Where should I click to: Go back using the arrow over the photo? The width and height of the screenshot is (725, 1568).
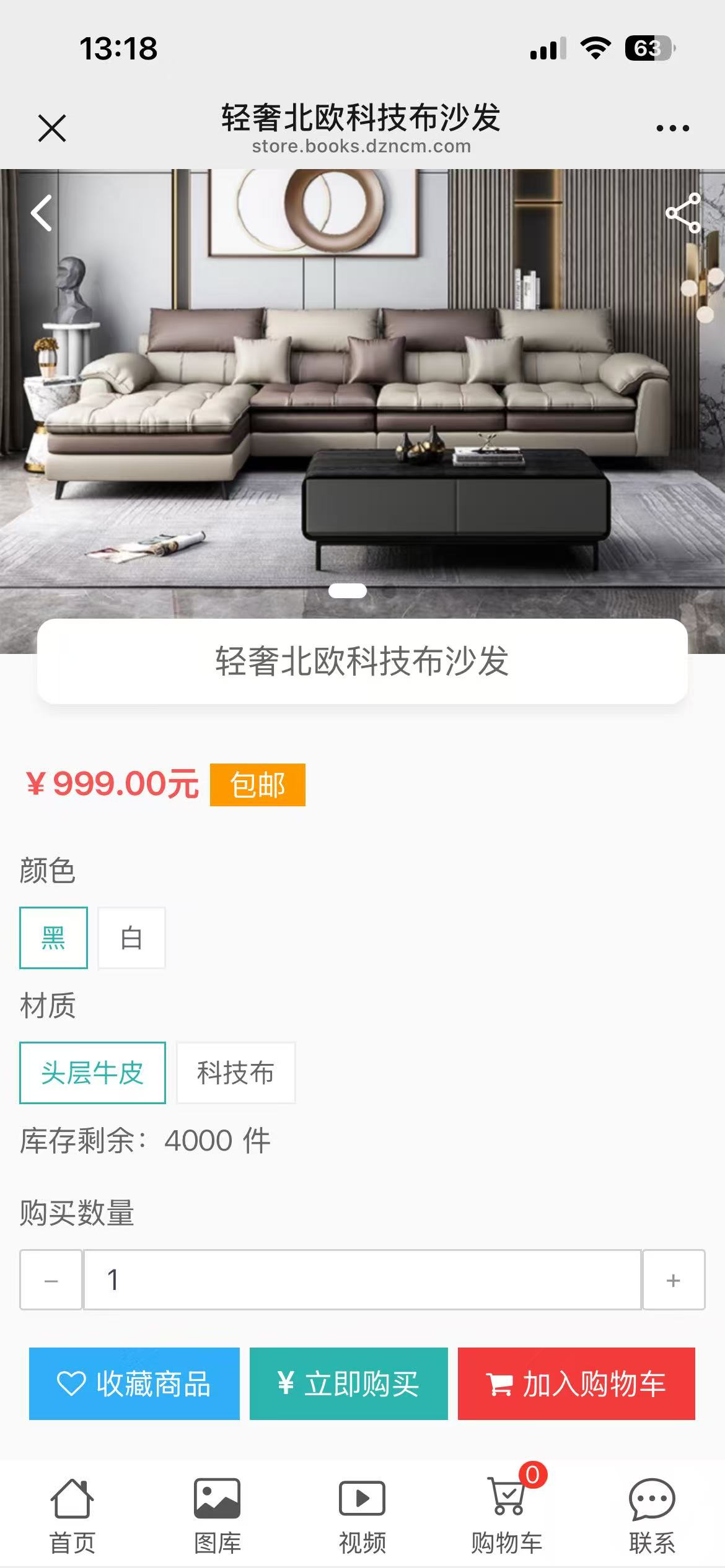tap(42, 213)
